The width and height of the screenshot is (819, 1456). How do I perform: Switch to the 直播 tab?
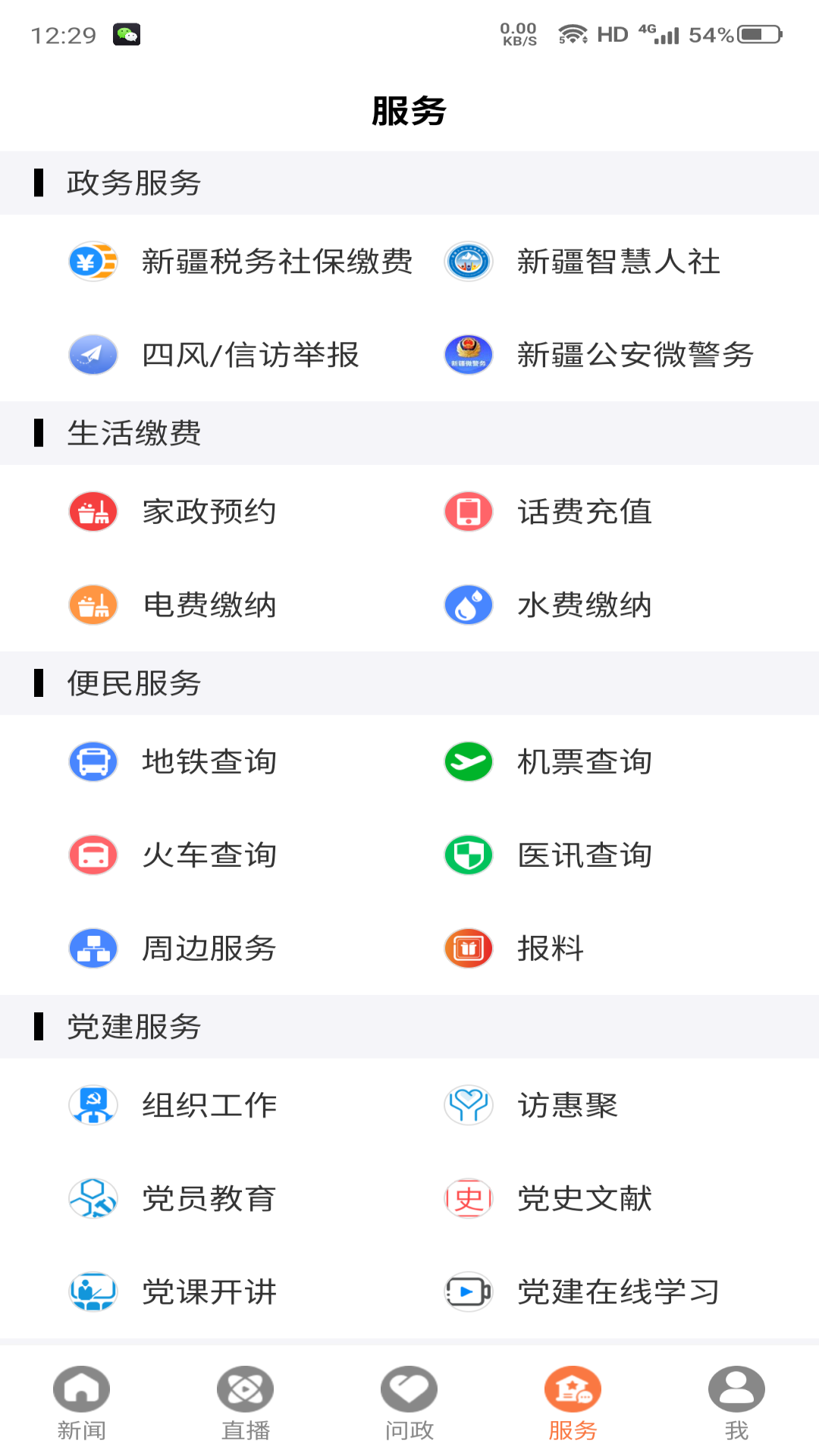245,1403
